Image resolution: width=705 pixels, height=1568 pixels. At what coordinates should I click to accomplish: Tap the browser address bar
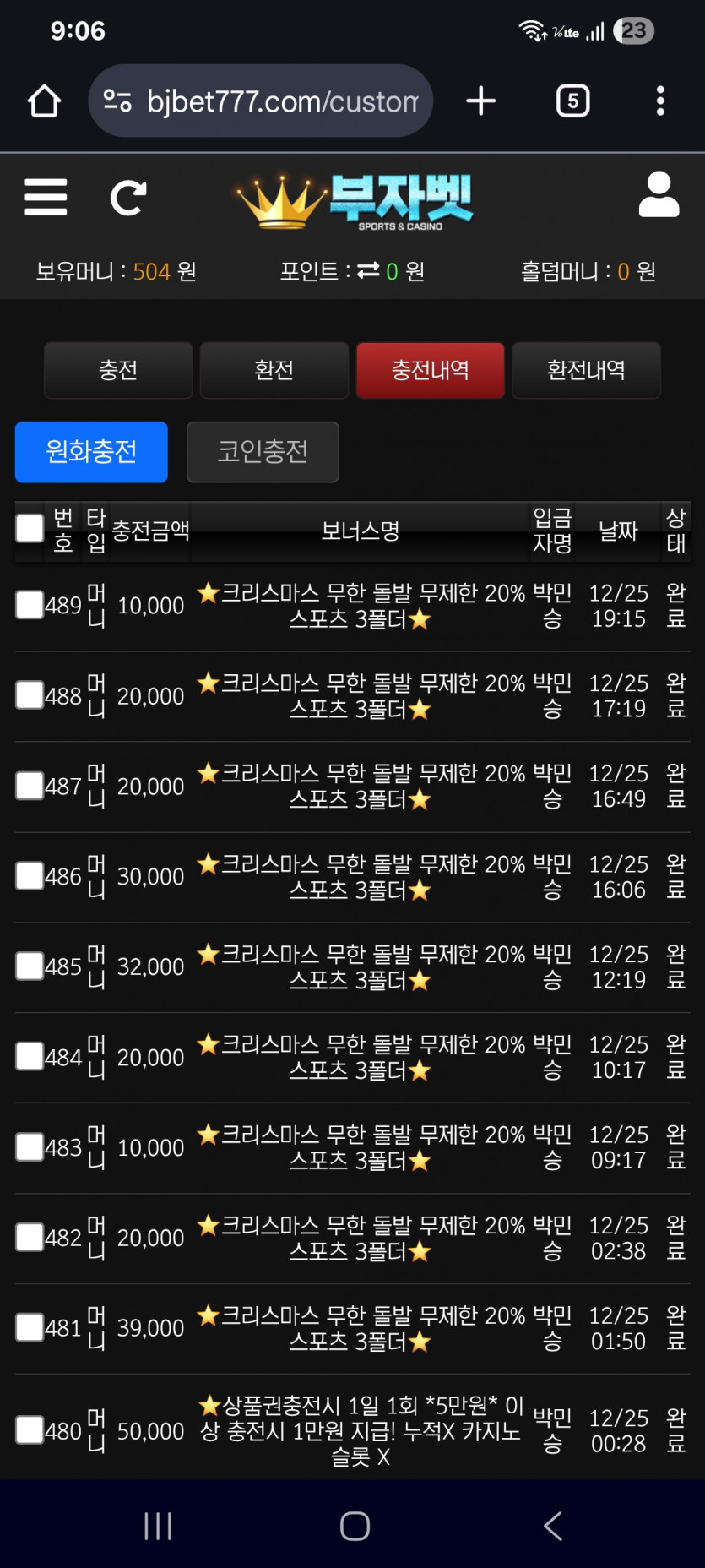click(261, 101)
